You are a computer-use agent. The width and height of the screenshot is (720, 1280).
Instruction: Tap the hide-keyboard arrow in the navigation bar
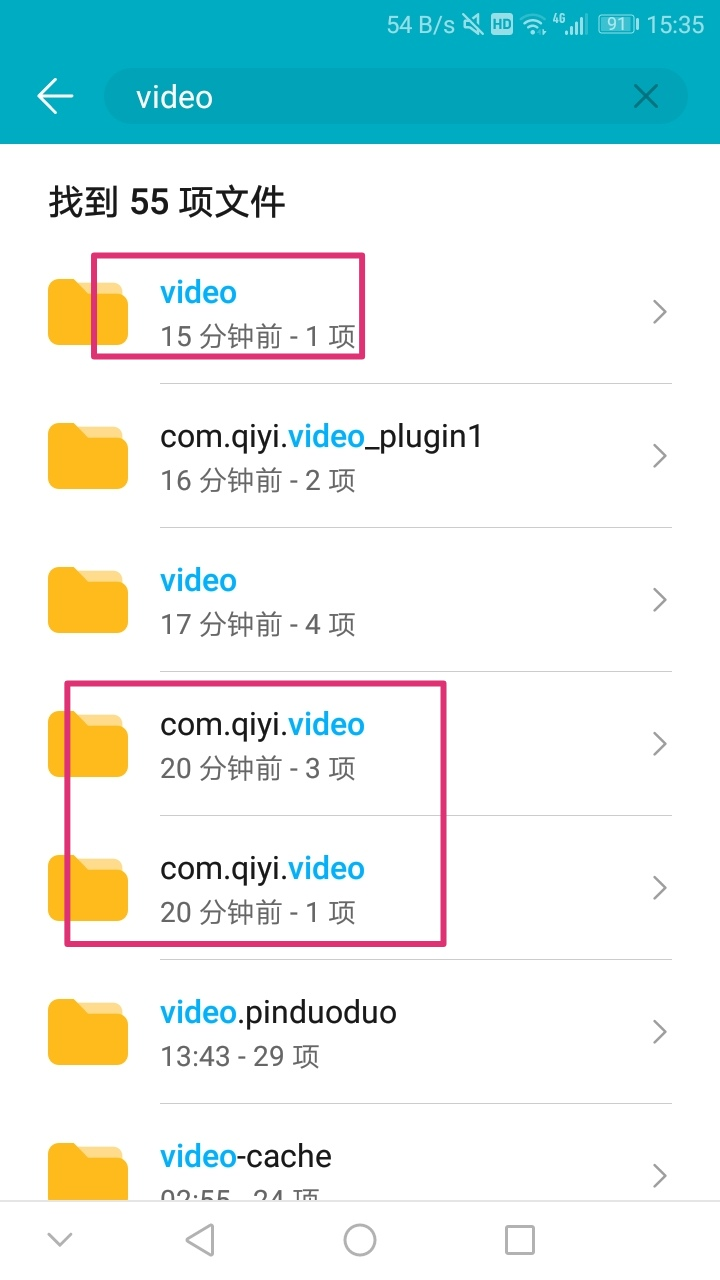click(x=59, y=1238)
